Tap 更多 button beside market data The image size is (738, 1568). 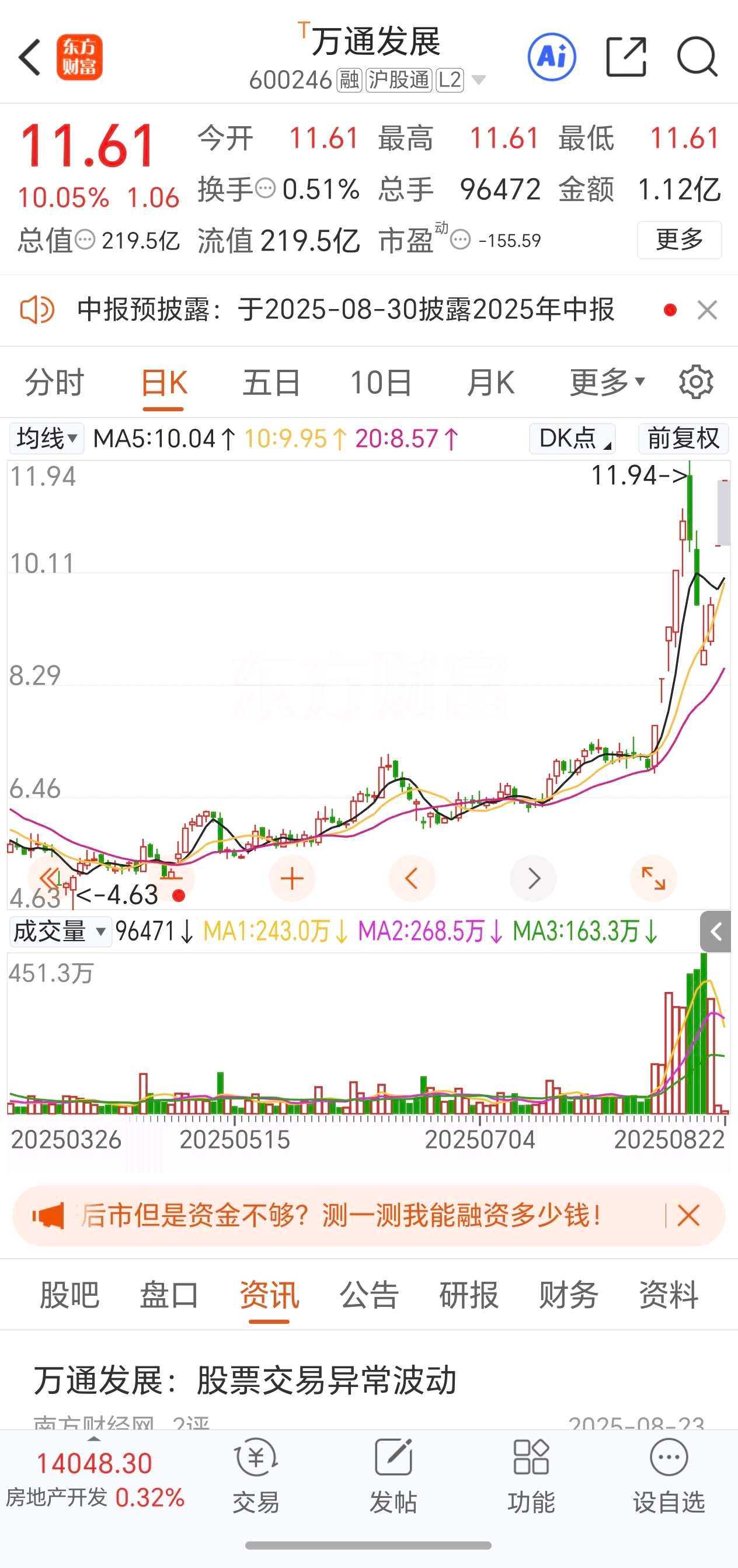click(x=679, y=240)
